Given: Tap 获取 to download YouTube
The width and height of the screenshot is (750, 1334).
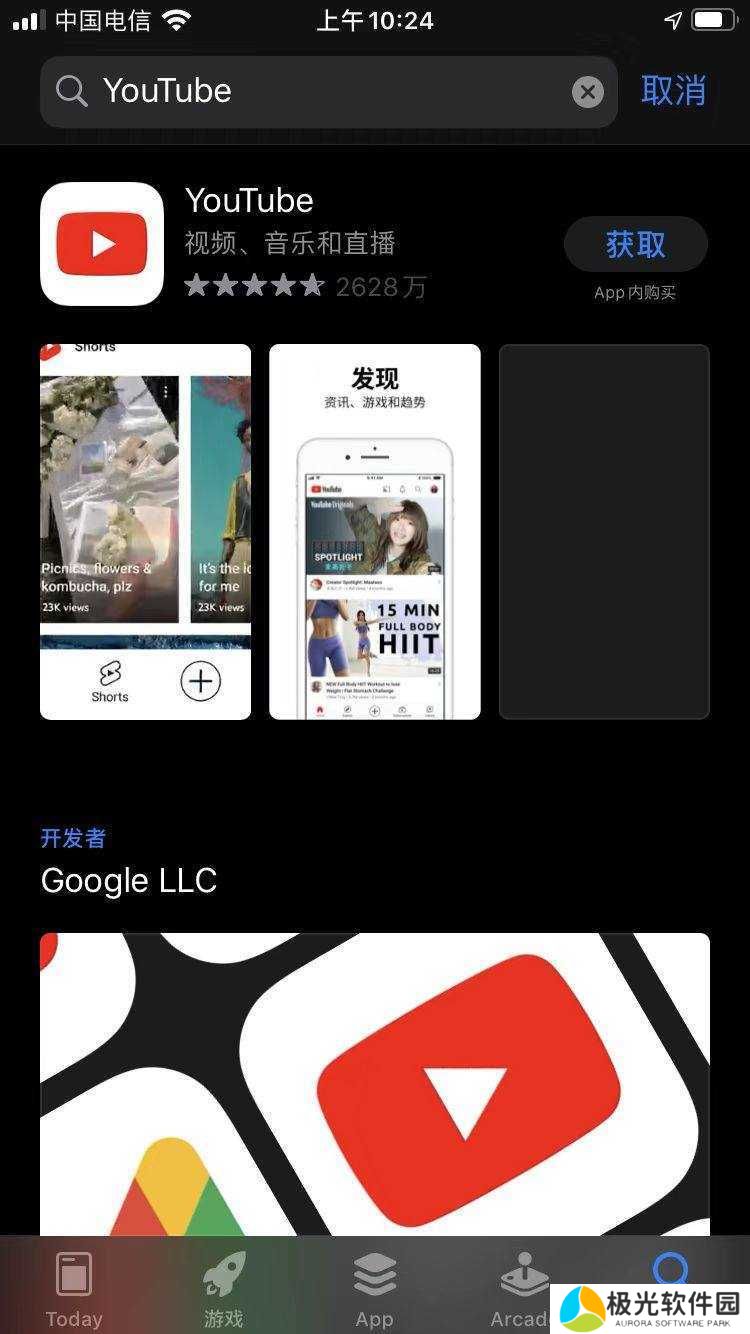Looking at the screenshot, I should 635,244.
